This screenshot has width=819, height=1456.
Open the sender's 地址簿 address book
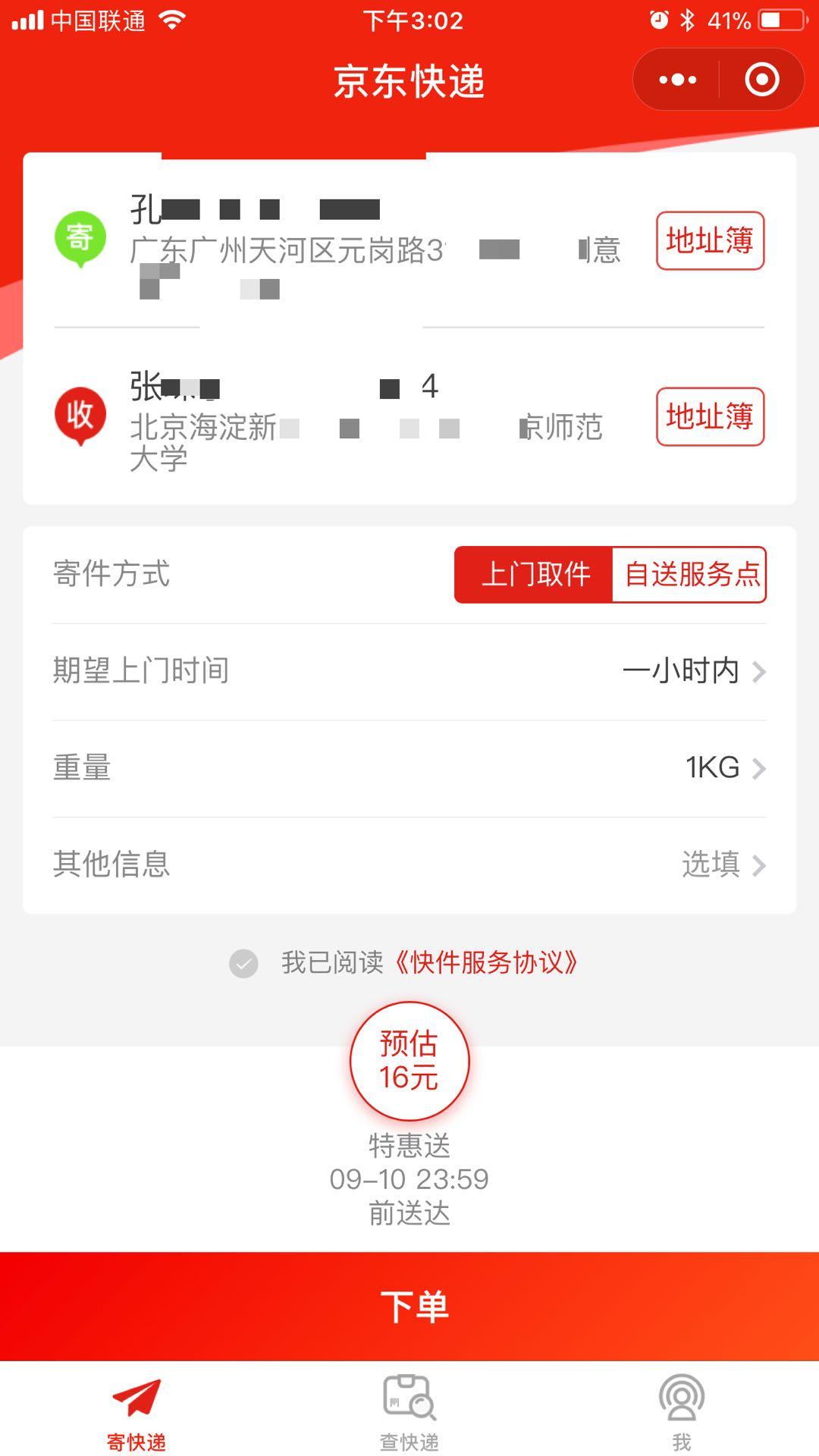click(x=710, y=241)
